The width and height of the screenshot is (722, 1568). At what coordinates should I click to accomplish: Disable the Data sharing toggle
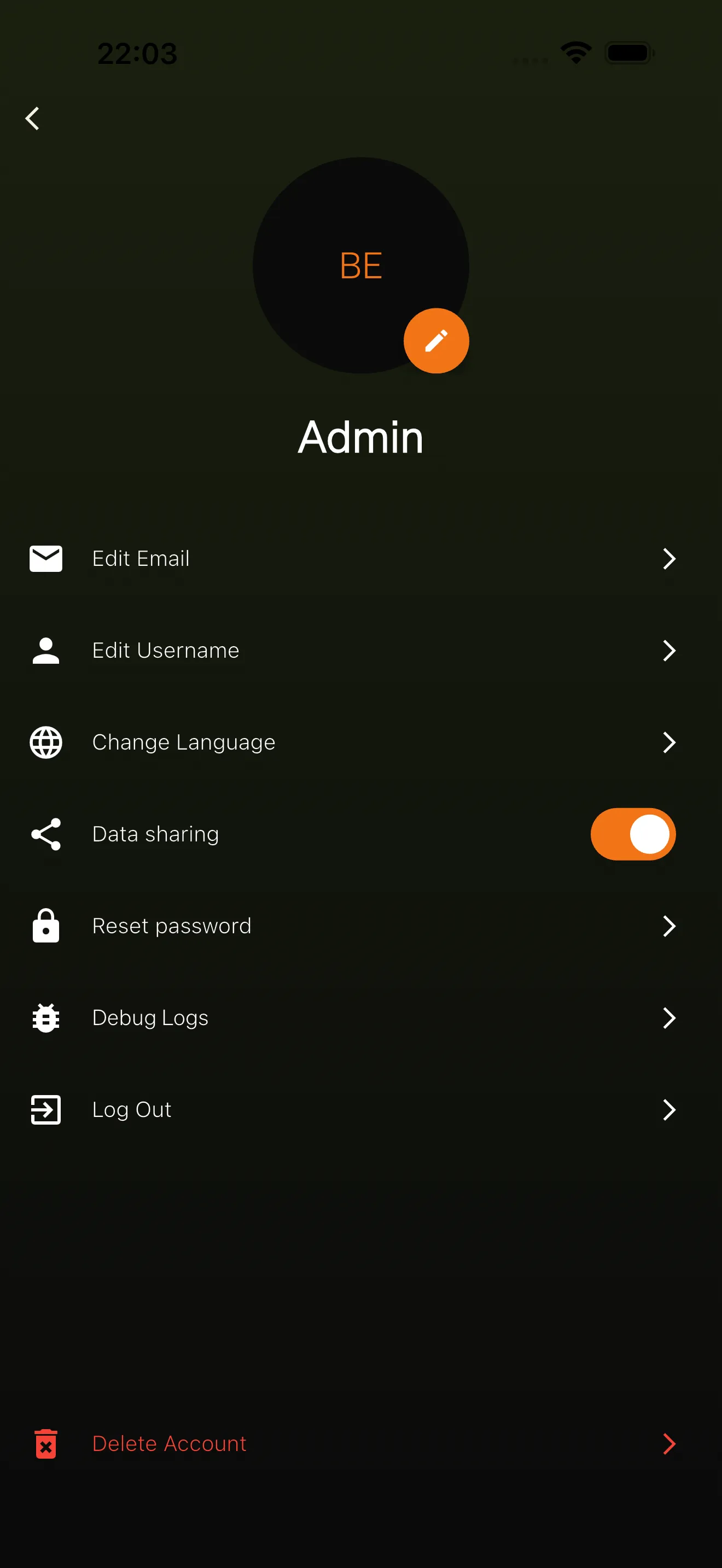click(x=633, y=834)
